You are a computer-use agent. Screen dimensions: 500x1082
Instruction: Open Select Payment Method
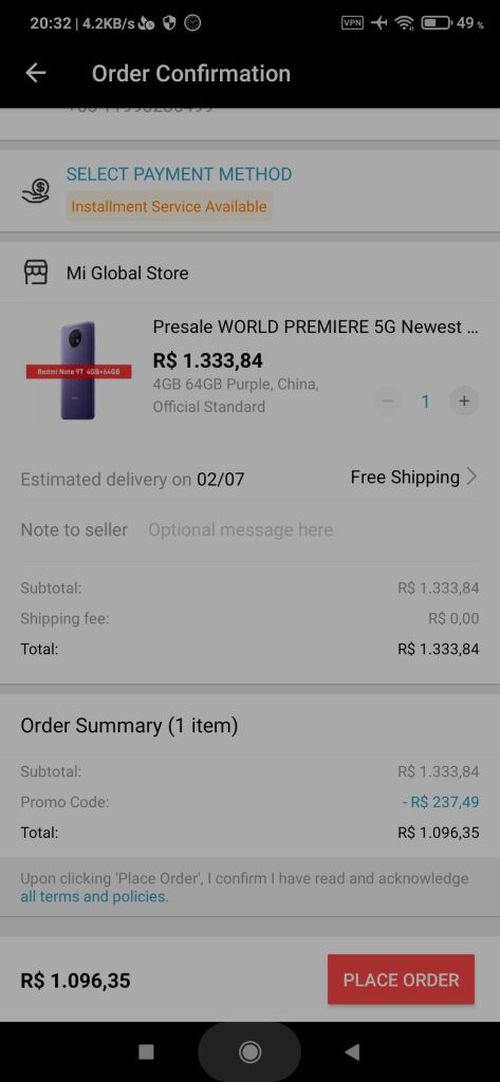click(250, 190)
